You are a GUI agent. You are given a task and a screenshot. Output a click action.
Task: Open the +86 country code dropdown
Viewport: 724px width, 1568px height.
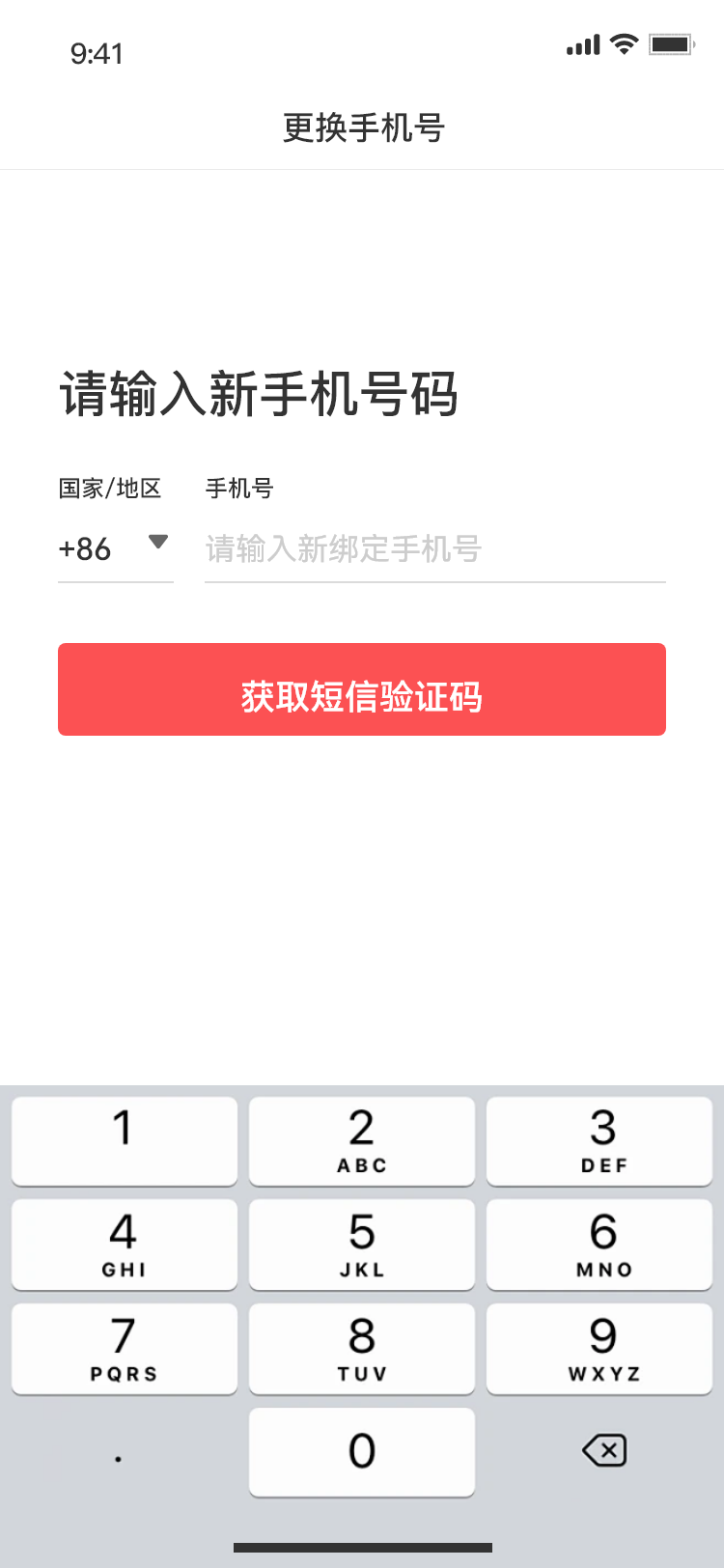pyautogui.click(x=115, y=548)
